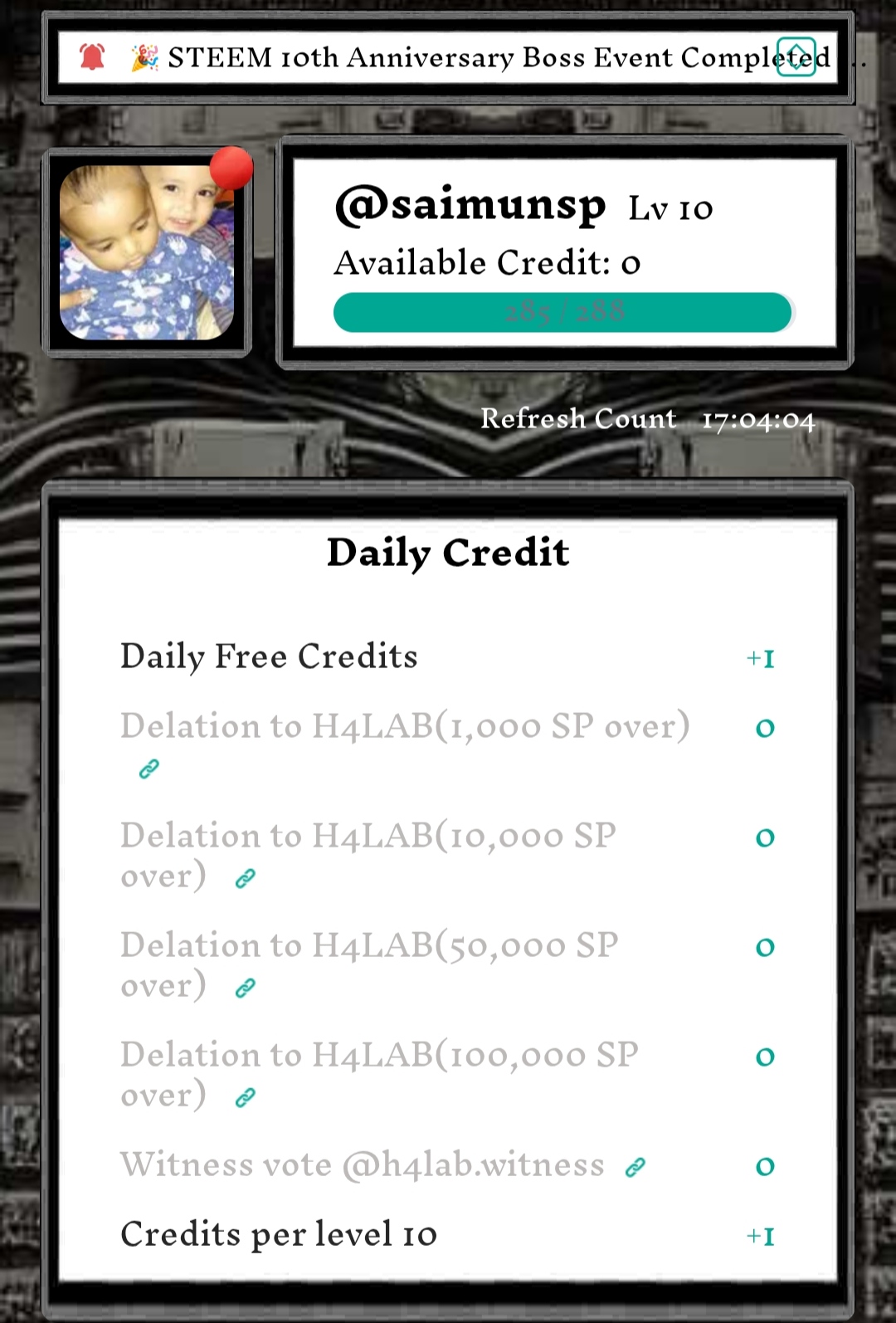Open link for Delation to H4LAB(1,000 SP over)
The image size is (896, 1323).
149,769
